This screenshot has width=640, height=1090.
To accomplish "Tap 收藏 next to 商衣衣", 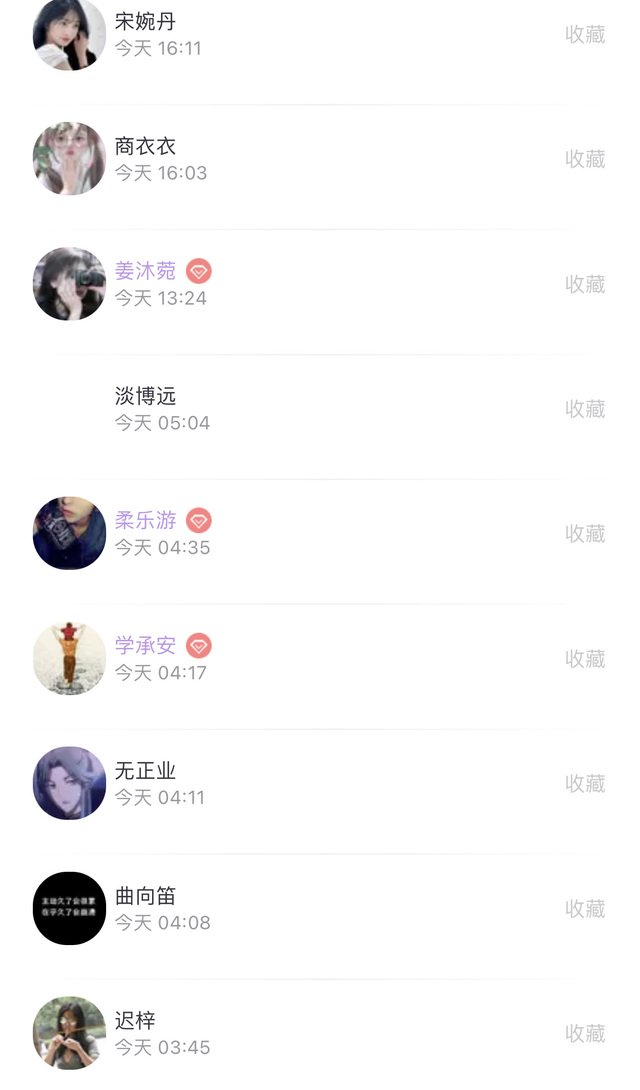I will 585,159.
